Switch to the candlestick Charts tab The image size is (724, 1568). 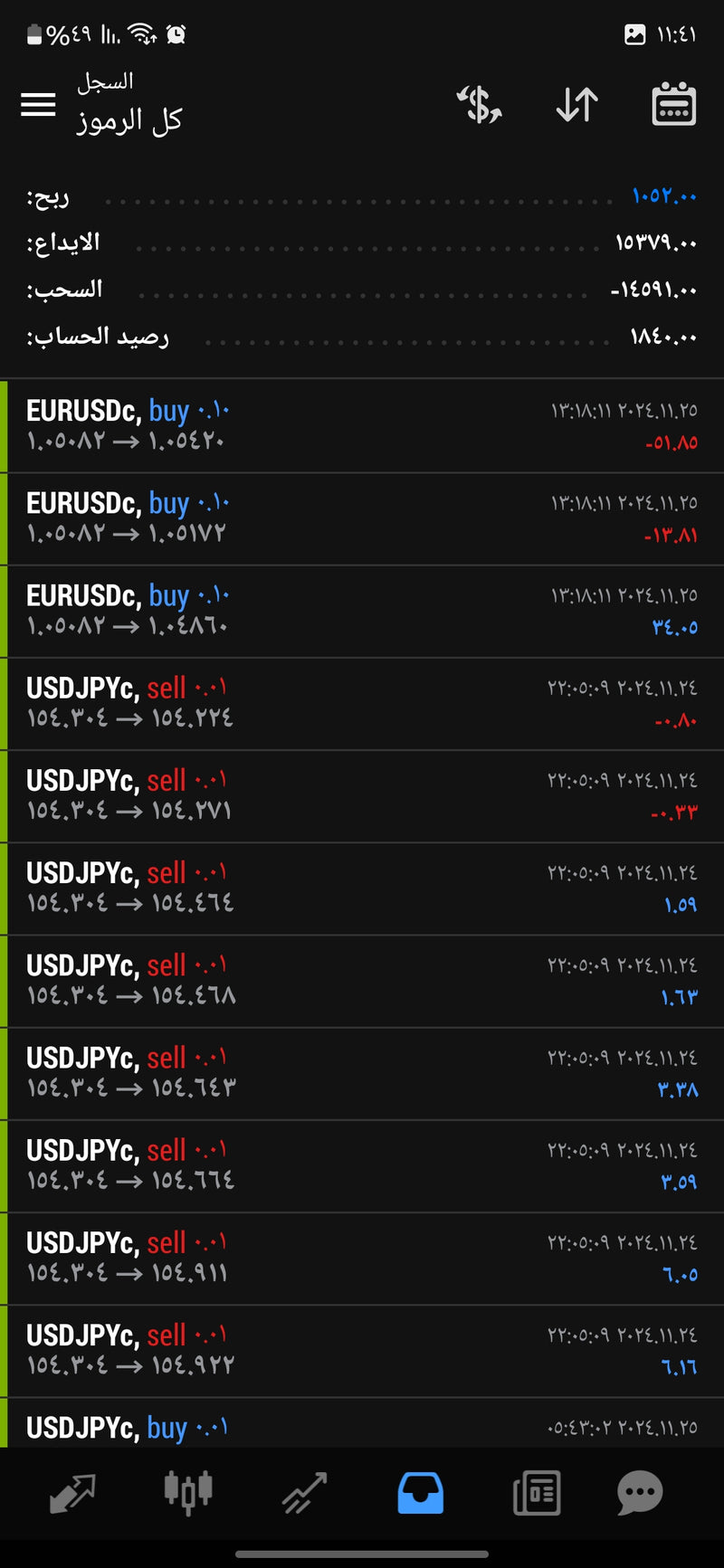[188, 1493]
